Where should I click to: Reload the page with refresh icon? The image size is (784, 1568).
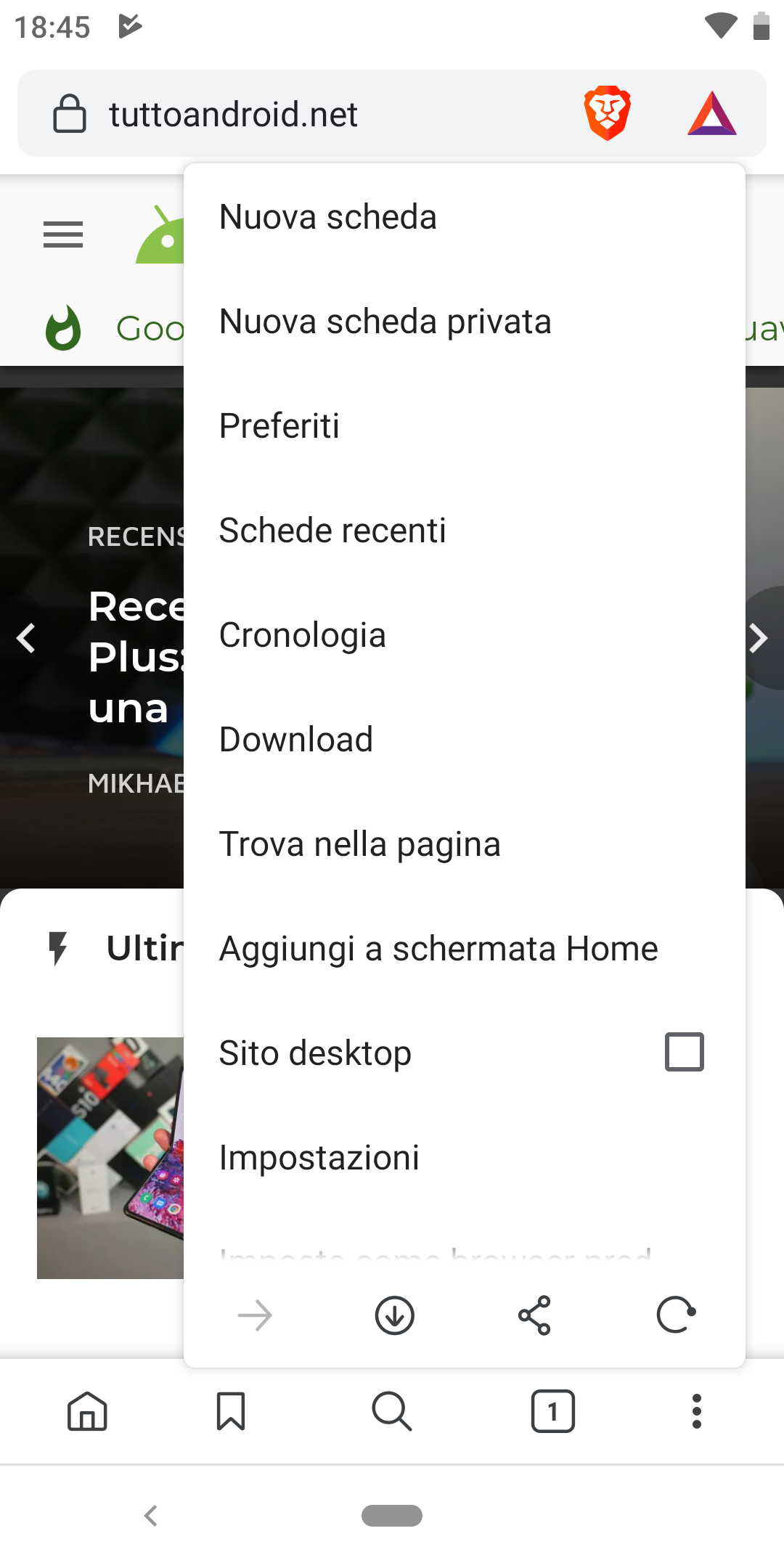tap(675, 1315)
